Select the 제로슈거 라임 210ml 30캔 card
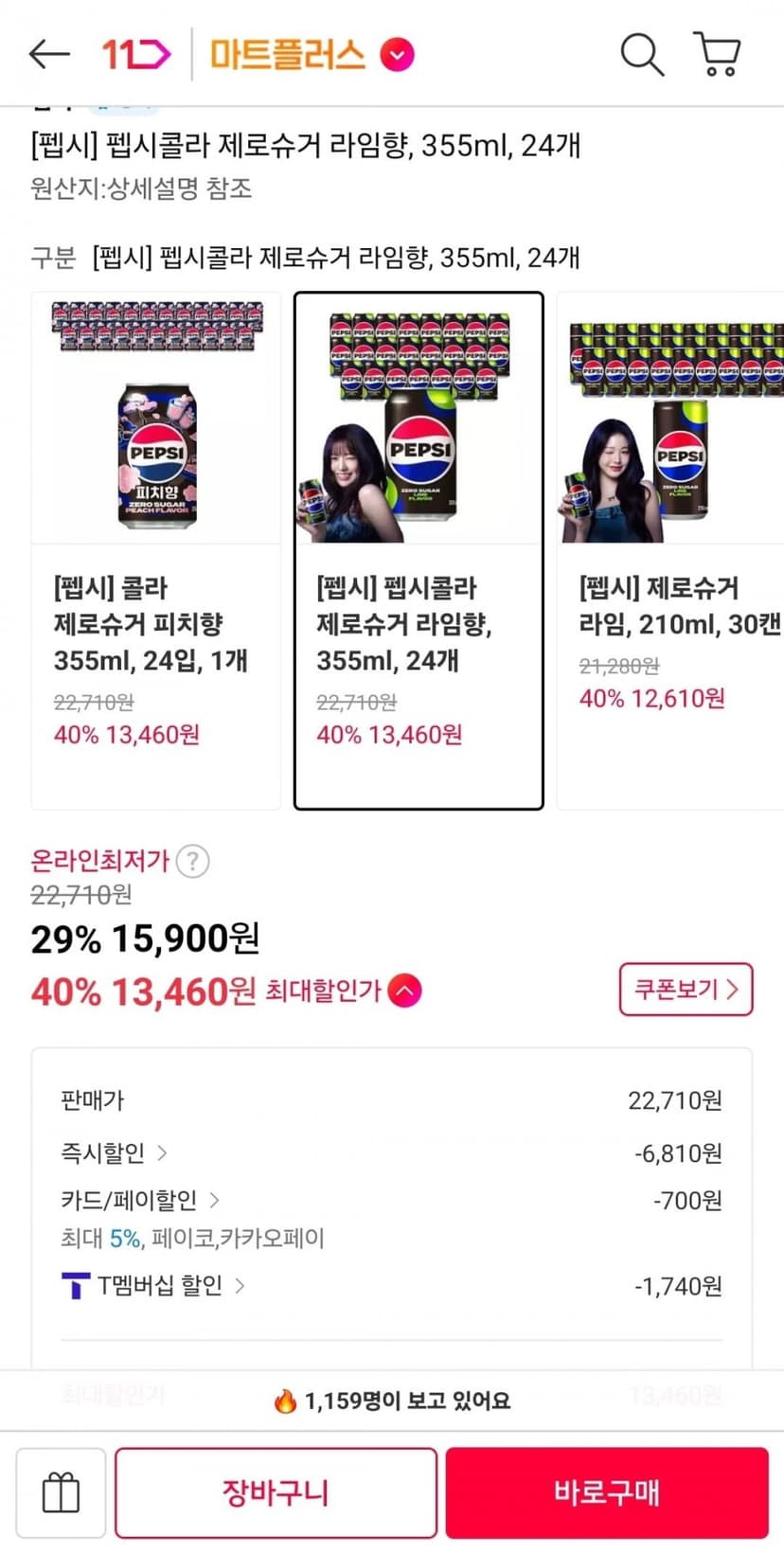This screenshot has height=1554, width=784. pyautogui.click(x=670, y=550)
